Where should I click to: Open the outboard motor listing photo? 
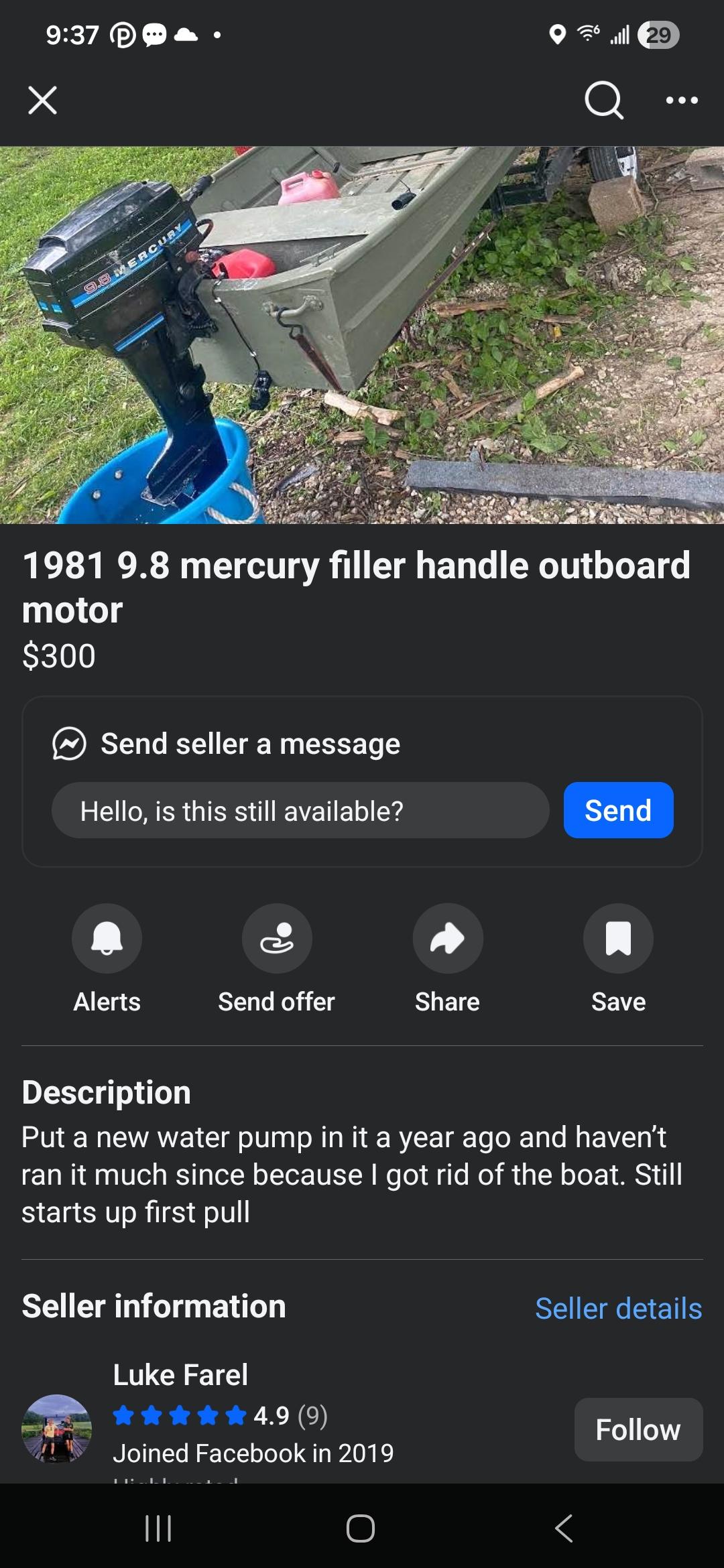[x=362, y=335]
